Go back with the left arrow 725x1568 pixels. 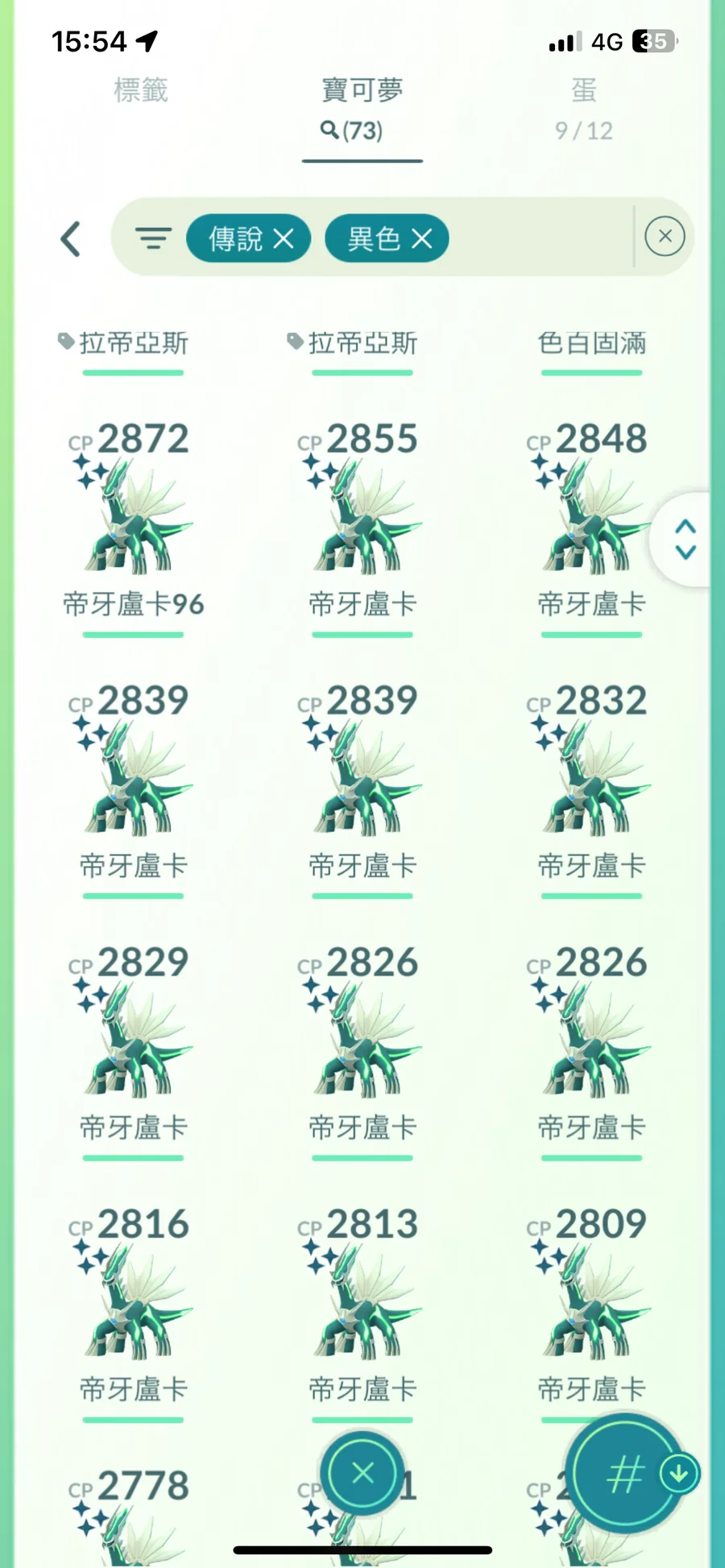pos(71,239)
